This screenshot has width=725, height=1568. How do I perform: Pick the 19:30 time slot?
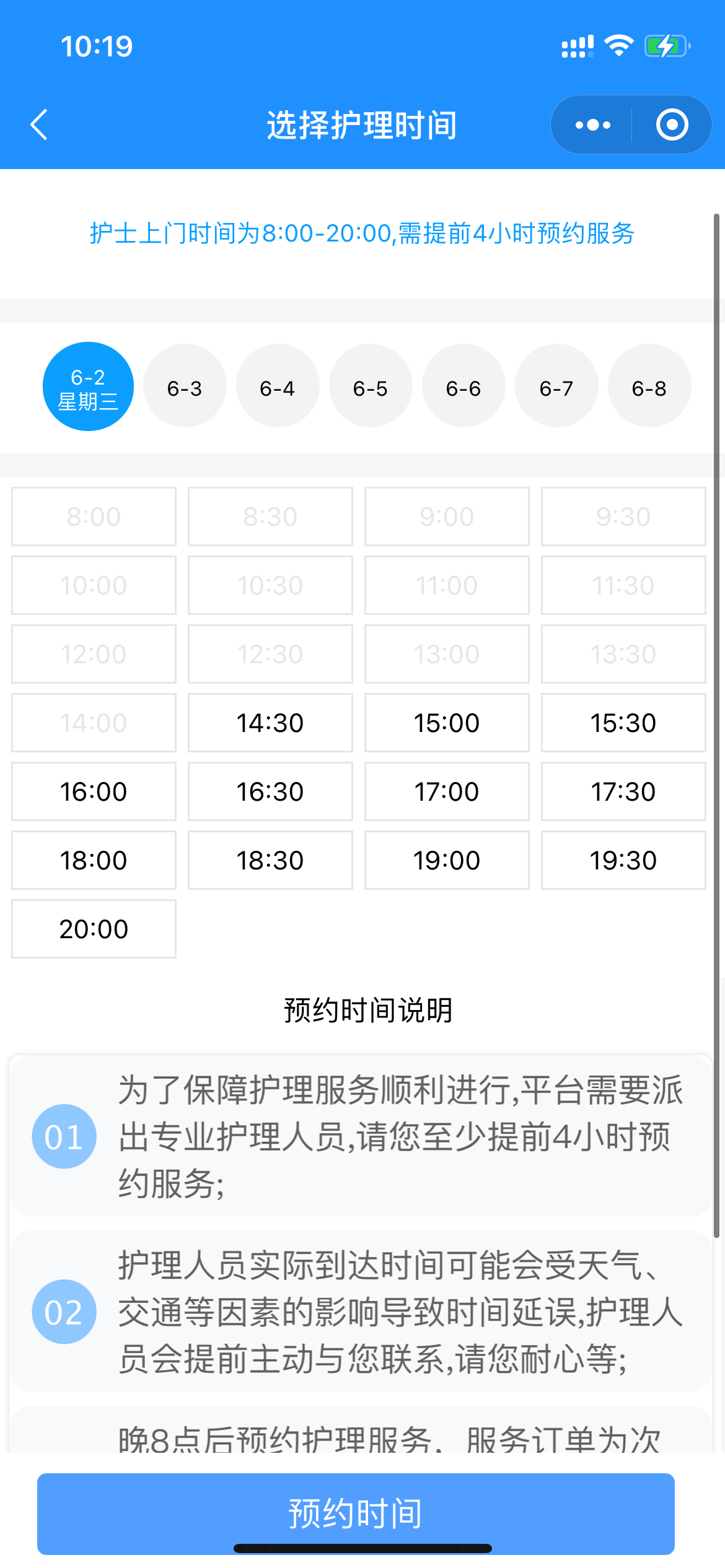tap(623, 860)
